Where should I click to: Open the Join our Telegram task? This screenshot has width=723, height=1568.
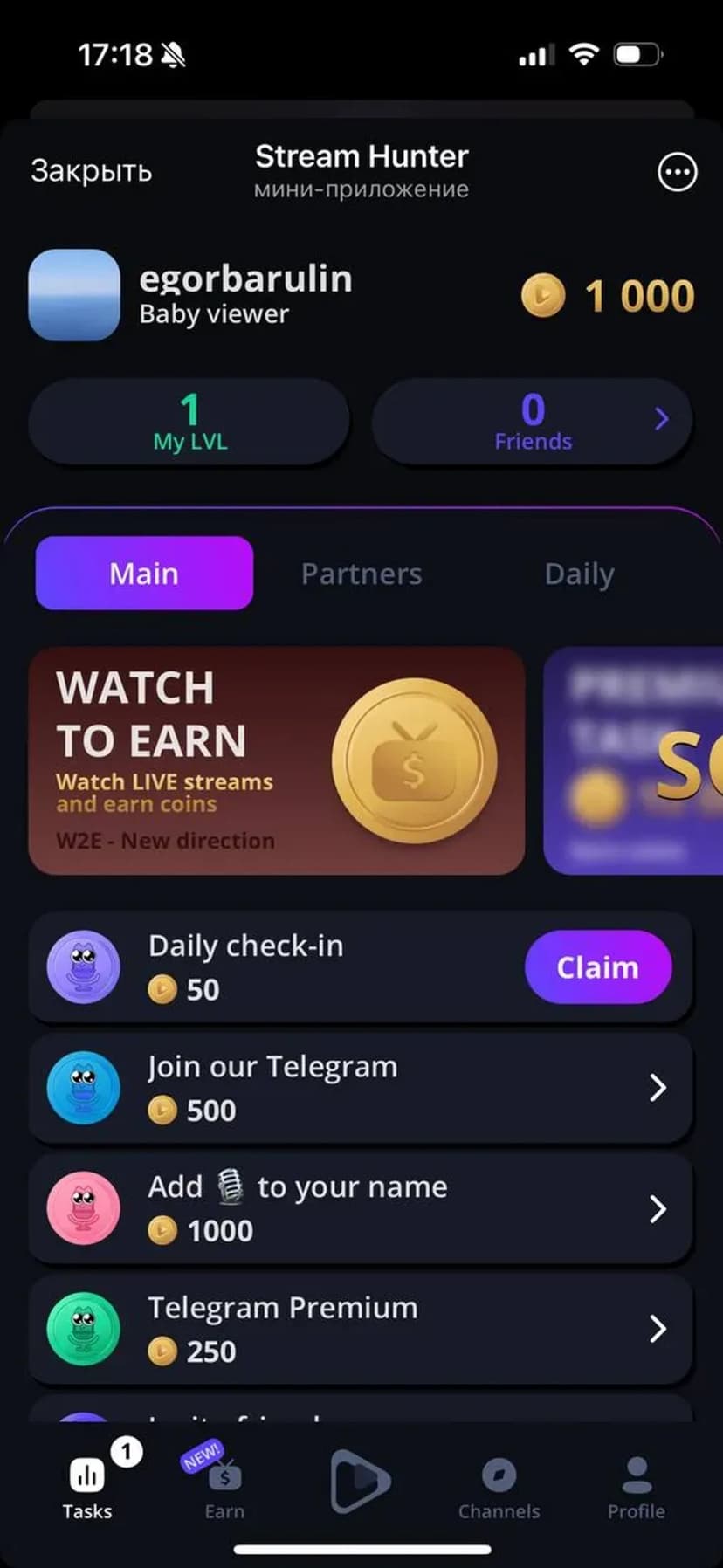click(x=361, y=1088)
